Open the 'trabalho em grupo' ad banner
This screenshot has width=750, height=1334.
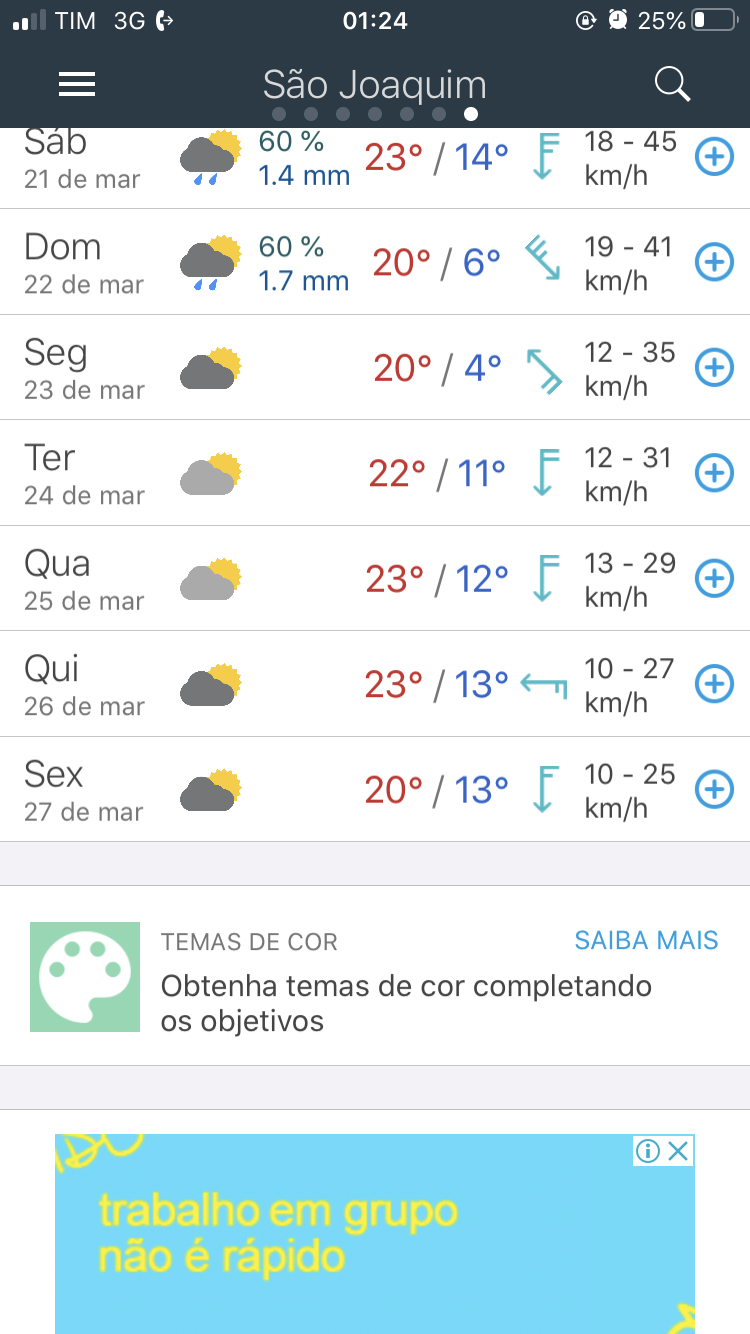pyautogui.click(x=374, y=1234)
